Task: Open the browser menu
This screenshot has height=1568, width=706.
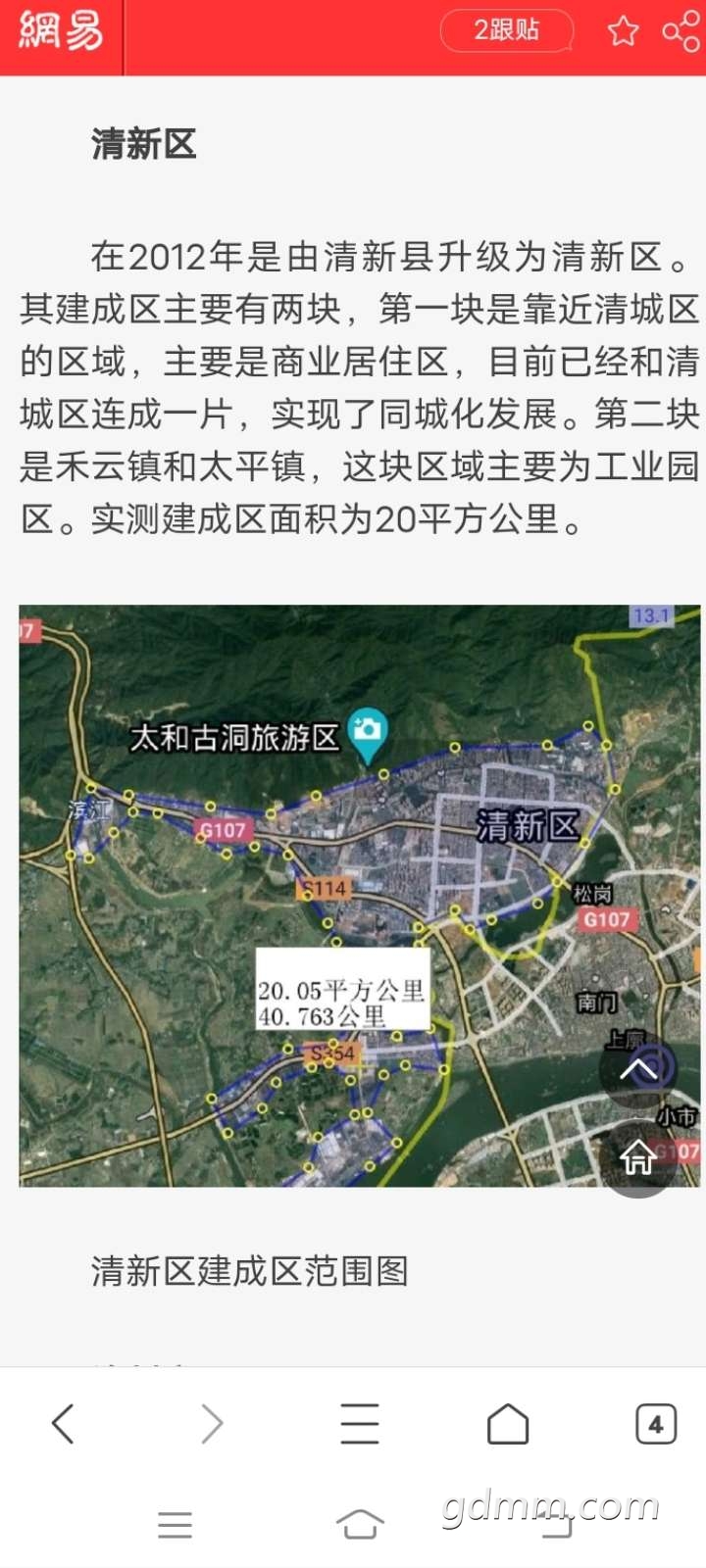Action: point(360,1424)
